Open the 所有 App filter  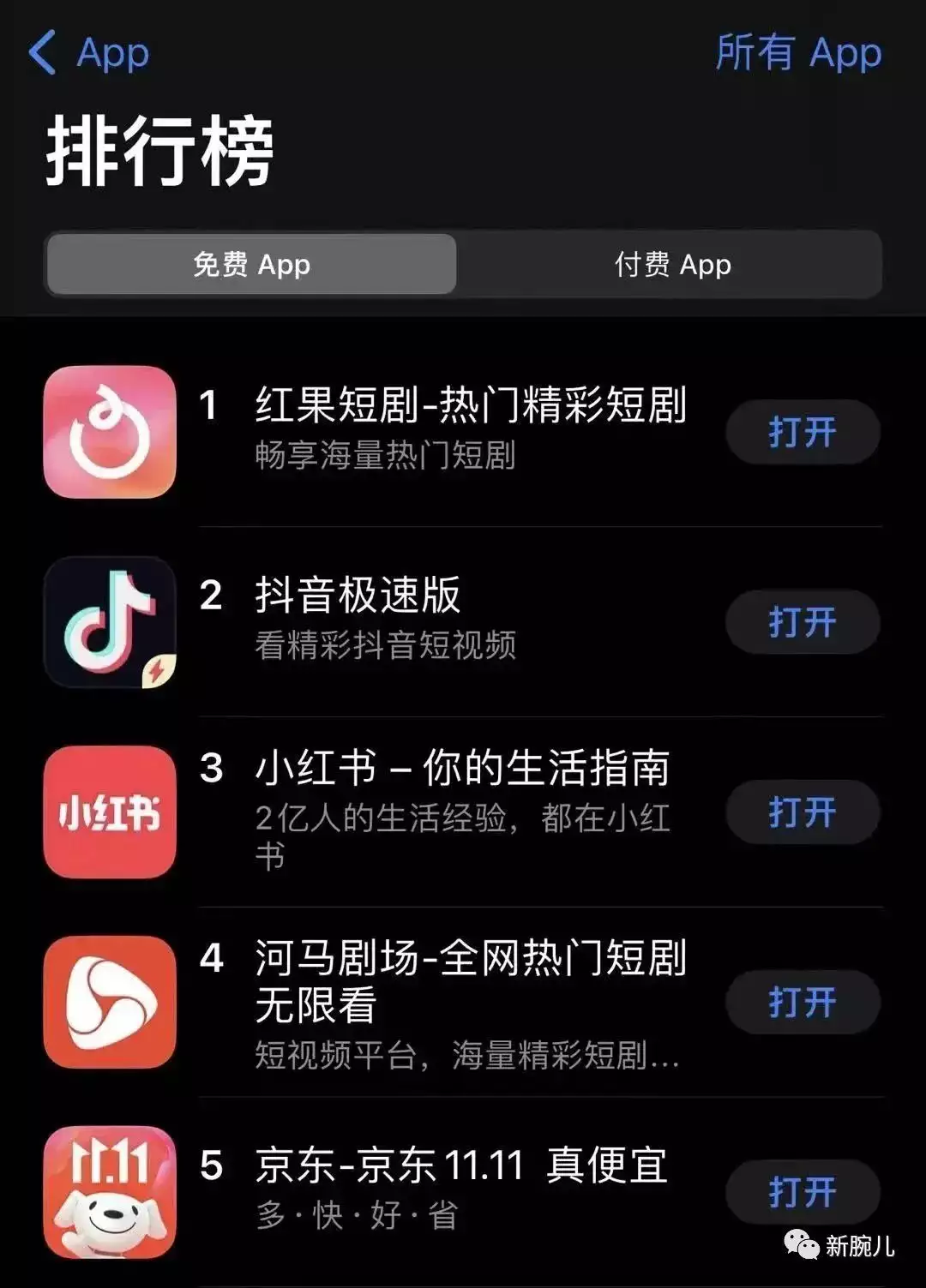[x=797, y=53]
